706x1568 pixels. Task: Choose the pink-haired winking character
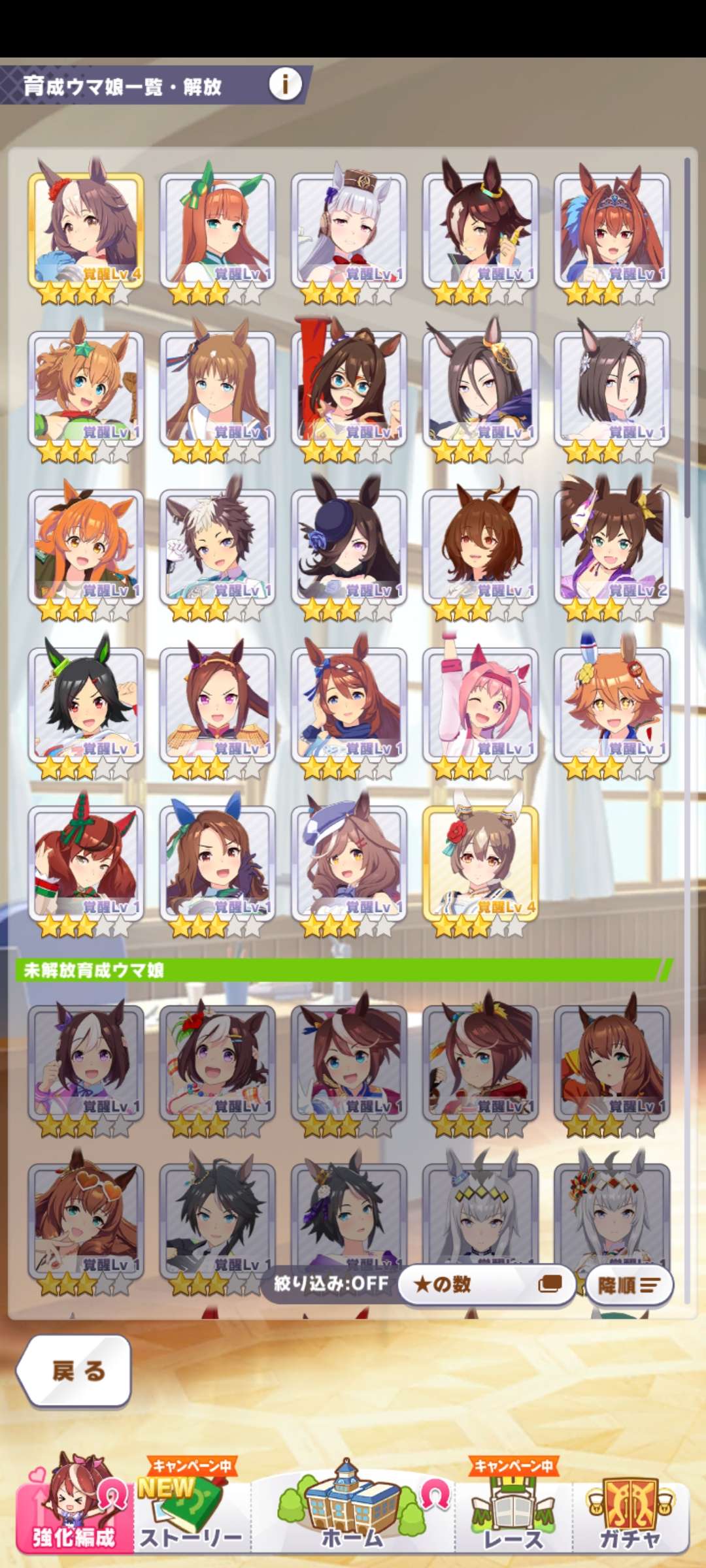point(480,706)
